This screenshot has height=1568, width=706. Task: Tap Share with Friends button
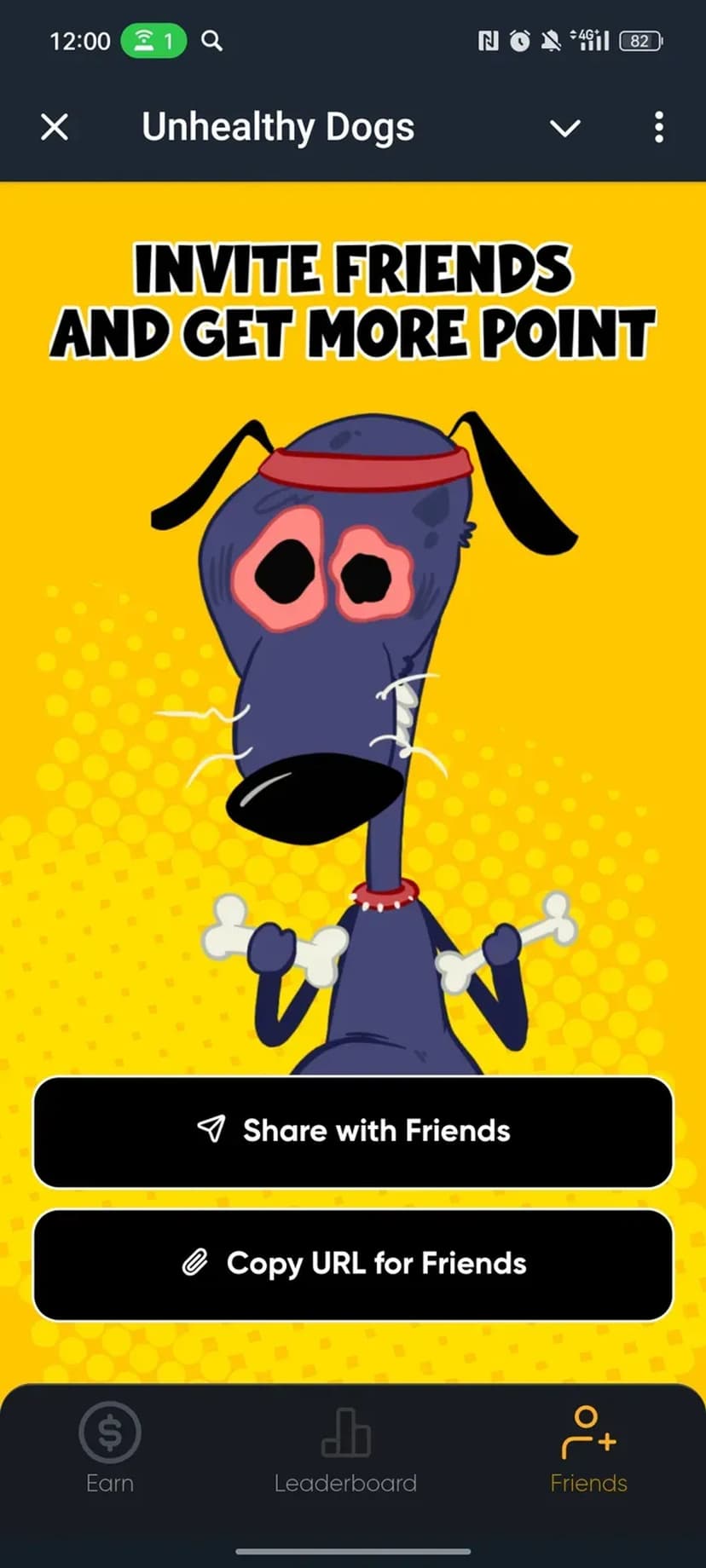click(353, 1131)
